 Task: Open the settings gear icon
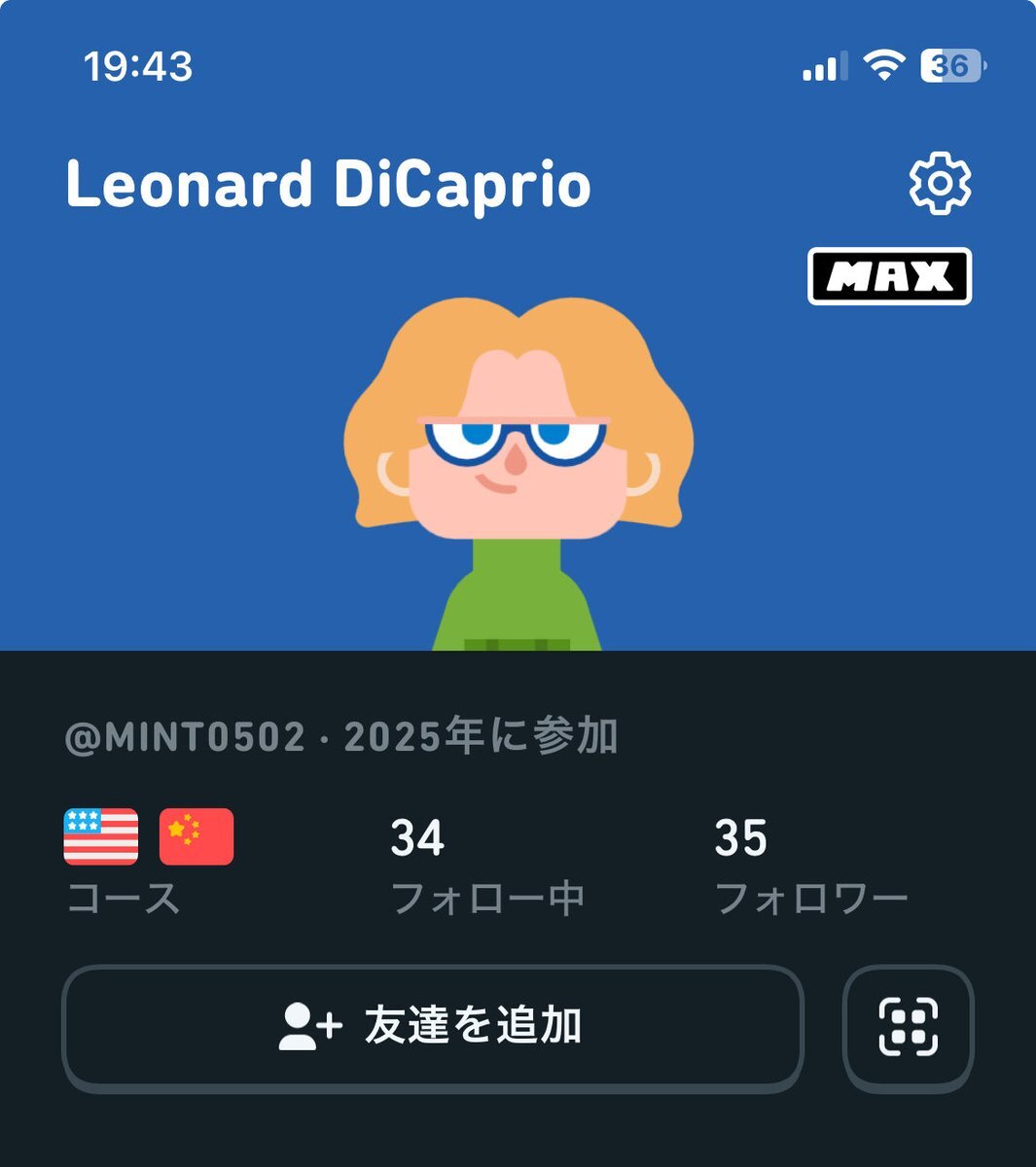[939, 183]
